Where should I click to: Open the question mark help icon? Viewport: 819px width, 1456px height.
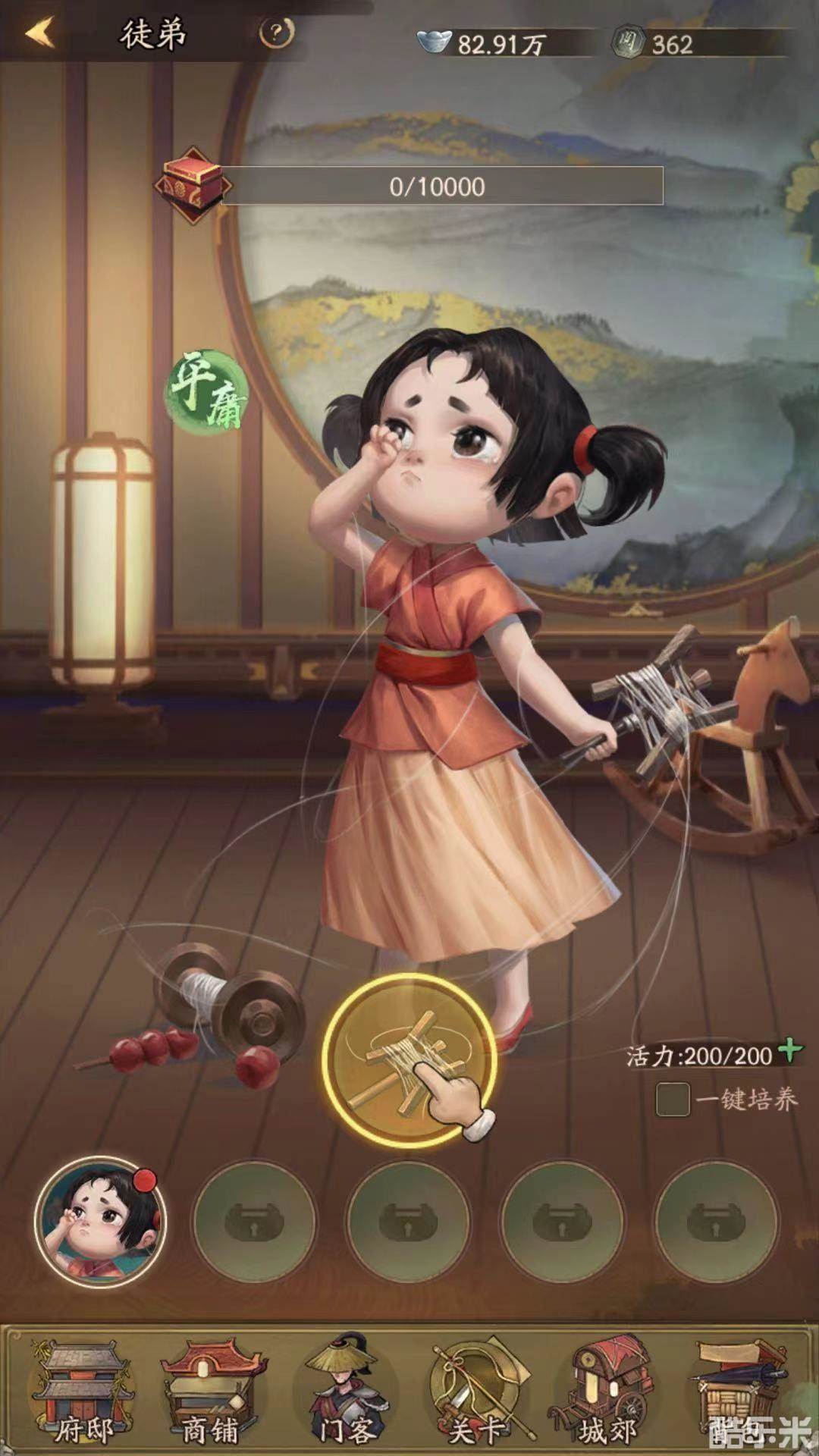[277, 33]
